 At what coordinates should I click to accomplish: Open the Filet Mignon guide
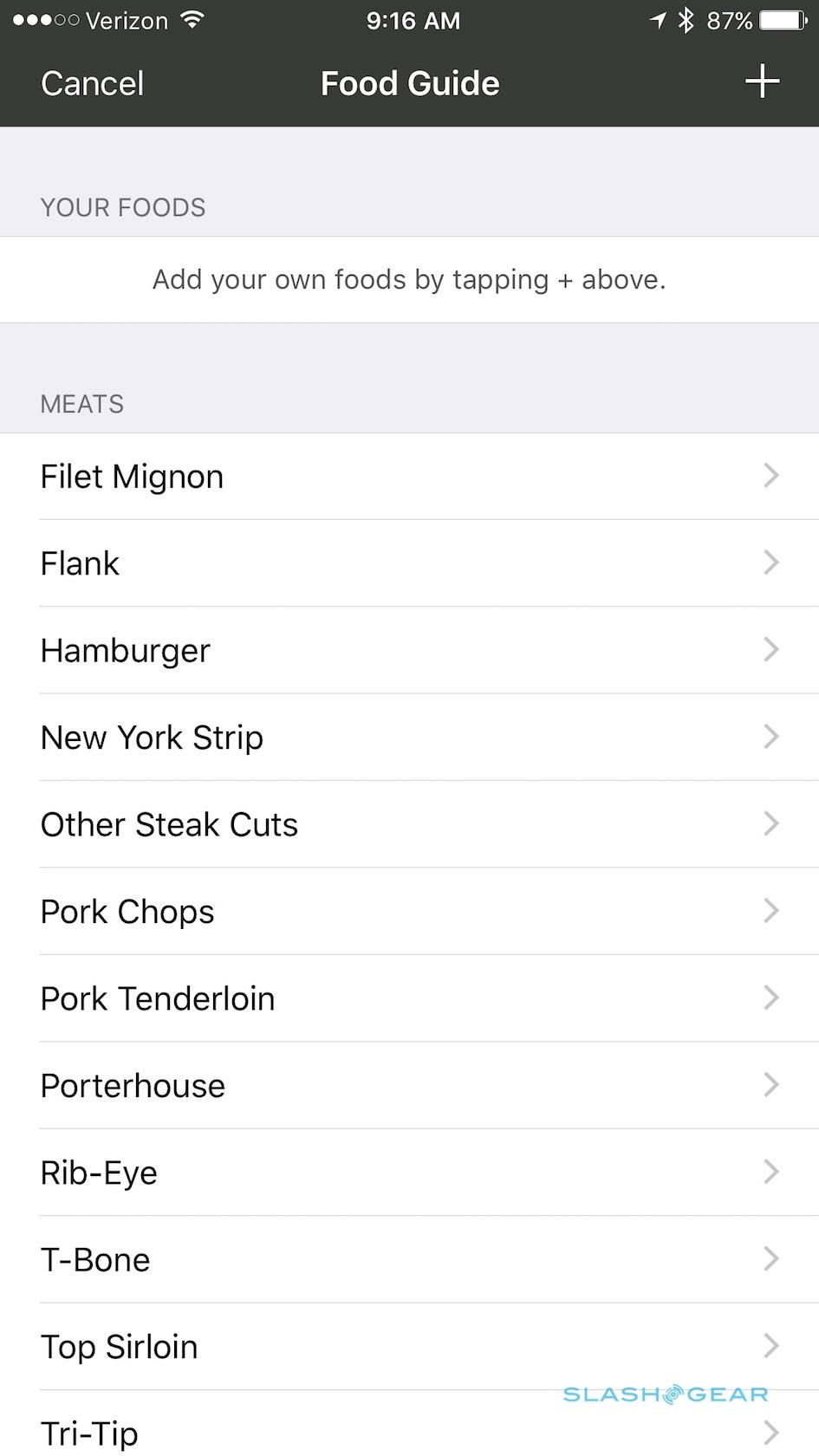(409, 477)
